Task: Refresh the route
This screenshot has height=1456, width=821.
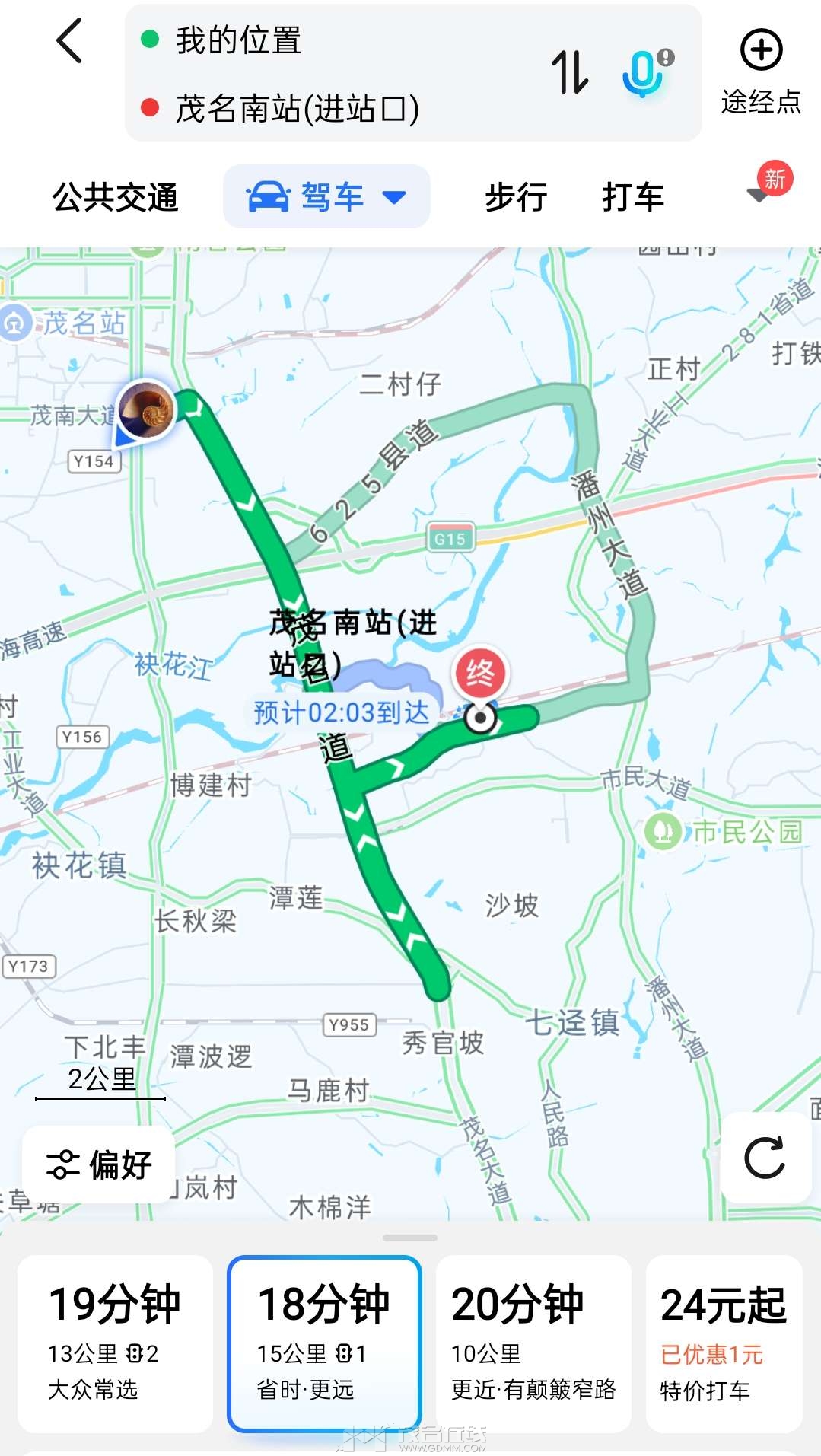Action: [764, 1158]
